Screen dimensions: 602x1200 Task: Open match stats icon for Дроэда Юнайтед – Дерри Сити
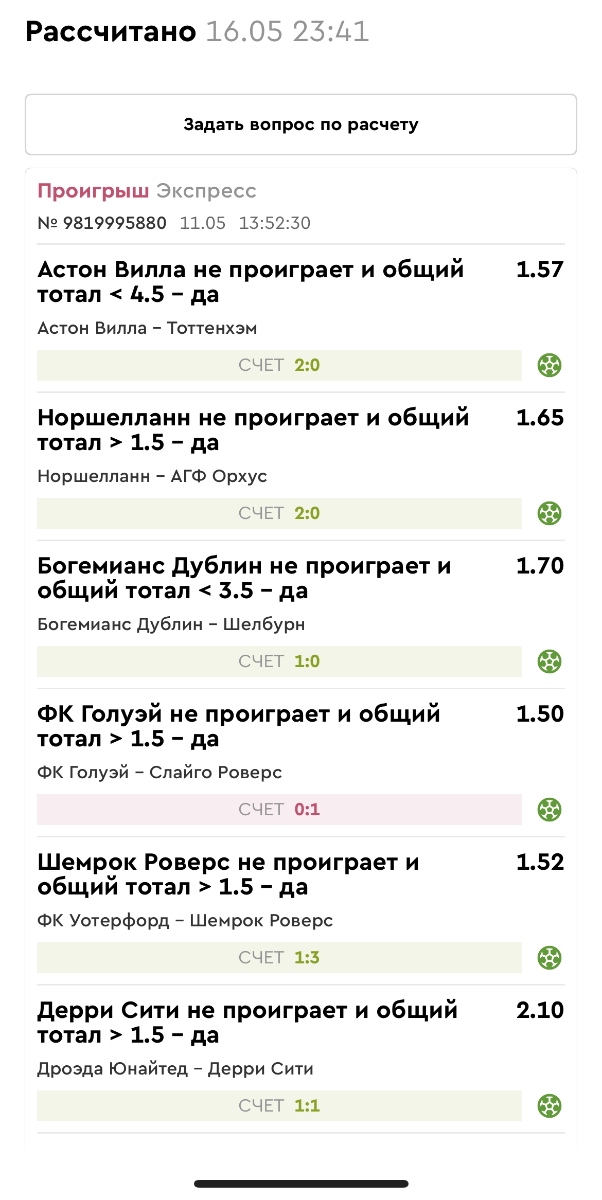(549, 1105)
